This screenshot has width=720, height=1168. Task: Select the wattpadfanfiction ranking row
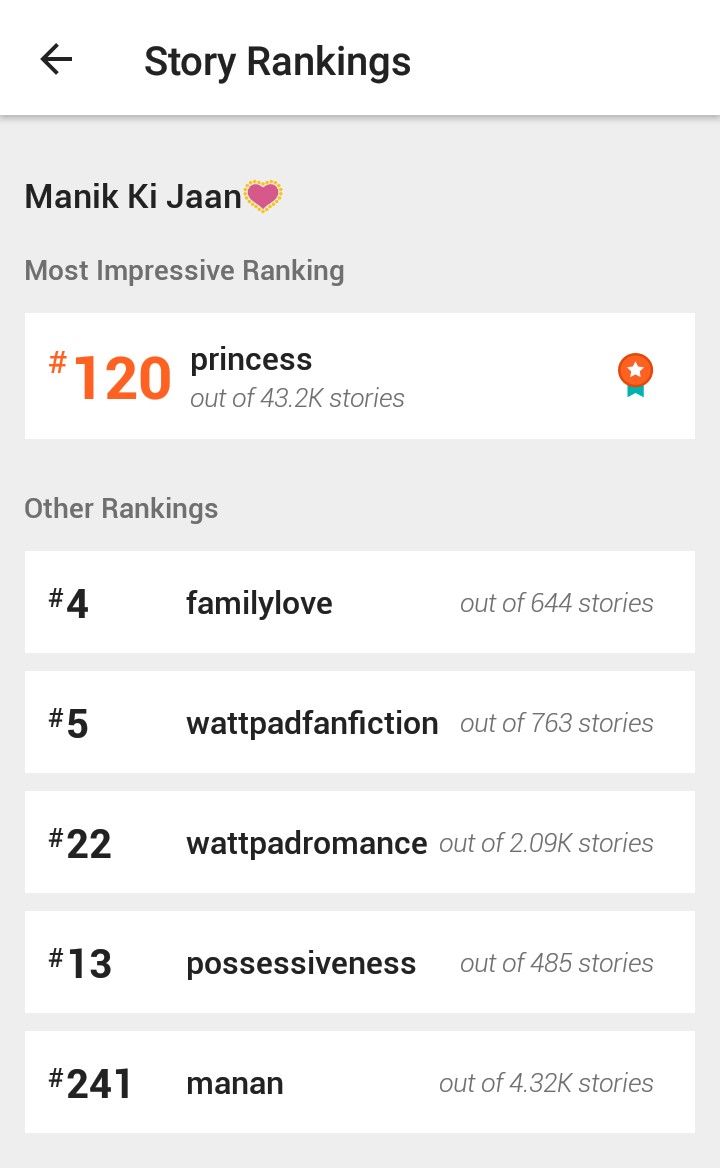pyautogui.click(x=360, y=722)
